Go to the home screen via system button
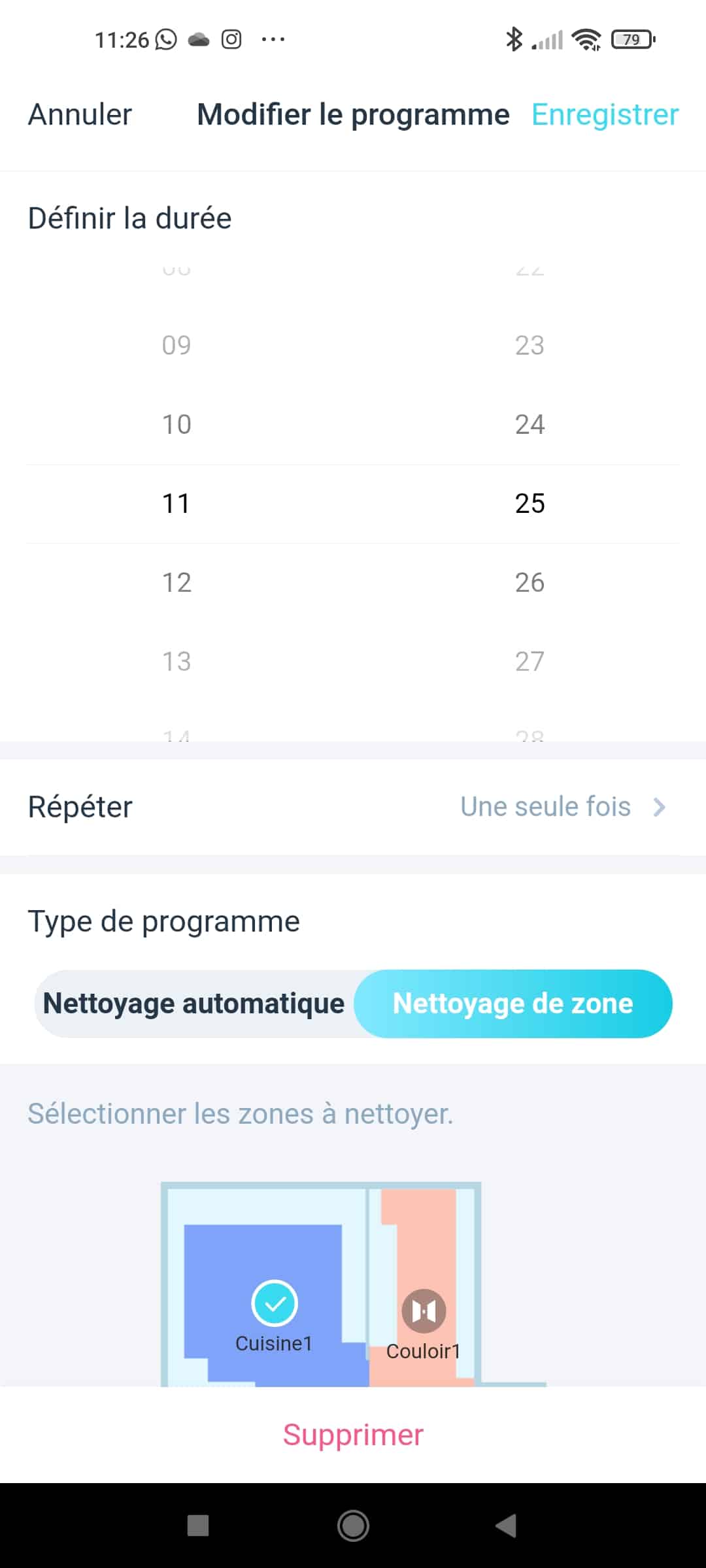Image resolution: width=706 pixels, height=1568 pixels. 353,1526
